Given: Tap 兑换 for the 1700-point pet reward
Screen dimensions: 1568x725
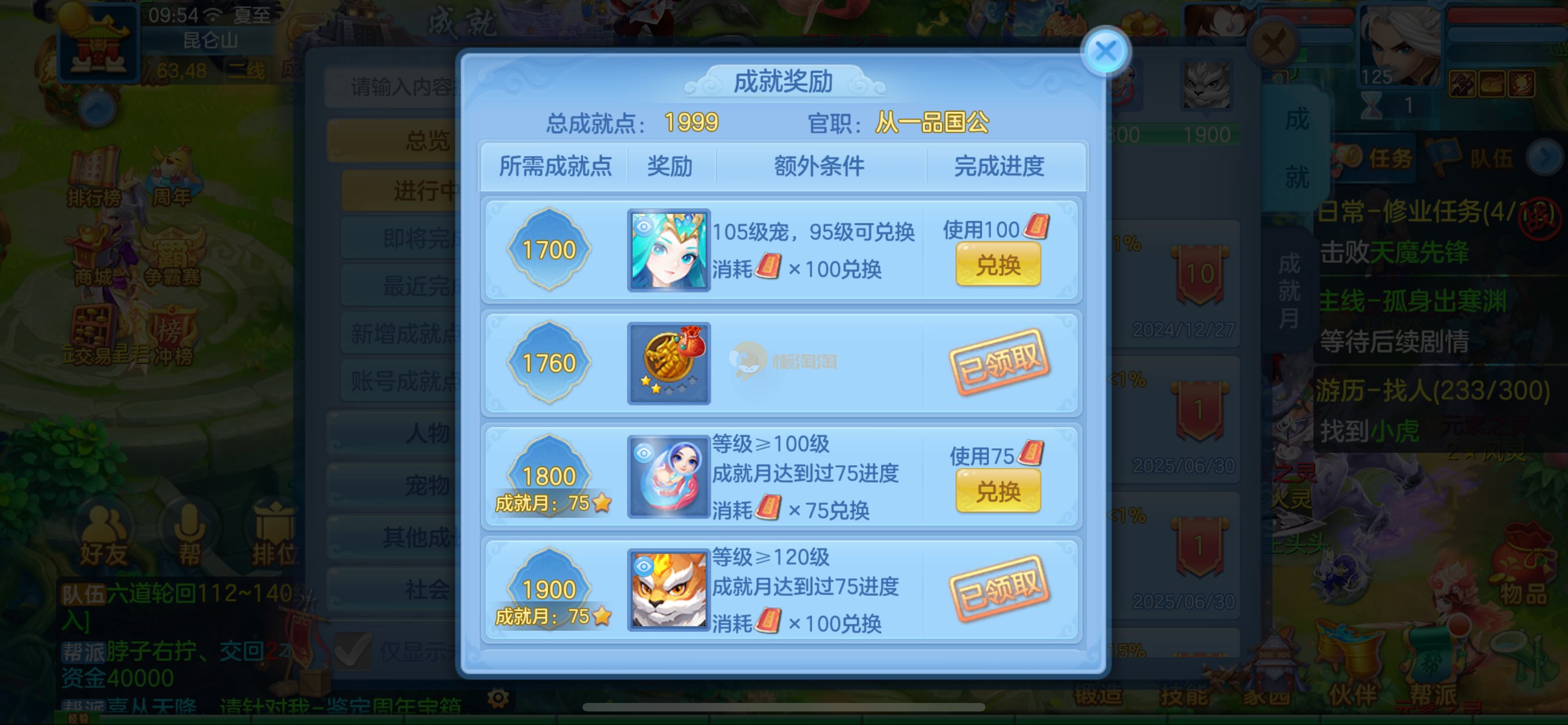Looking at the screenshot, I should (998, 265).
